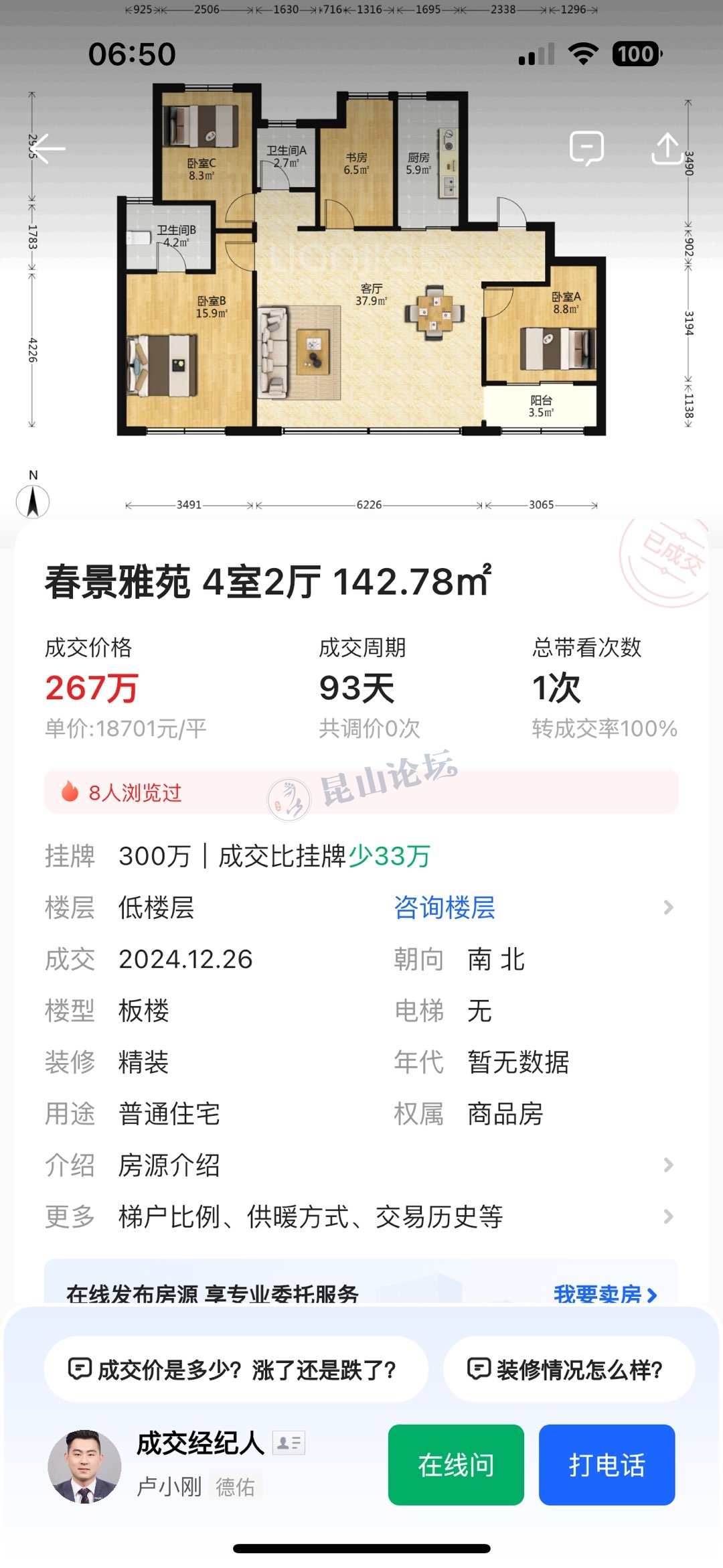Chat online via the green 在线问 button
723x1568 pixels.
pos(456,1465)
